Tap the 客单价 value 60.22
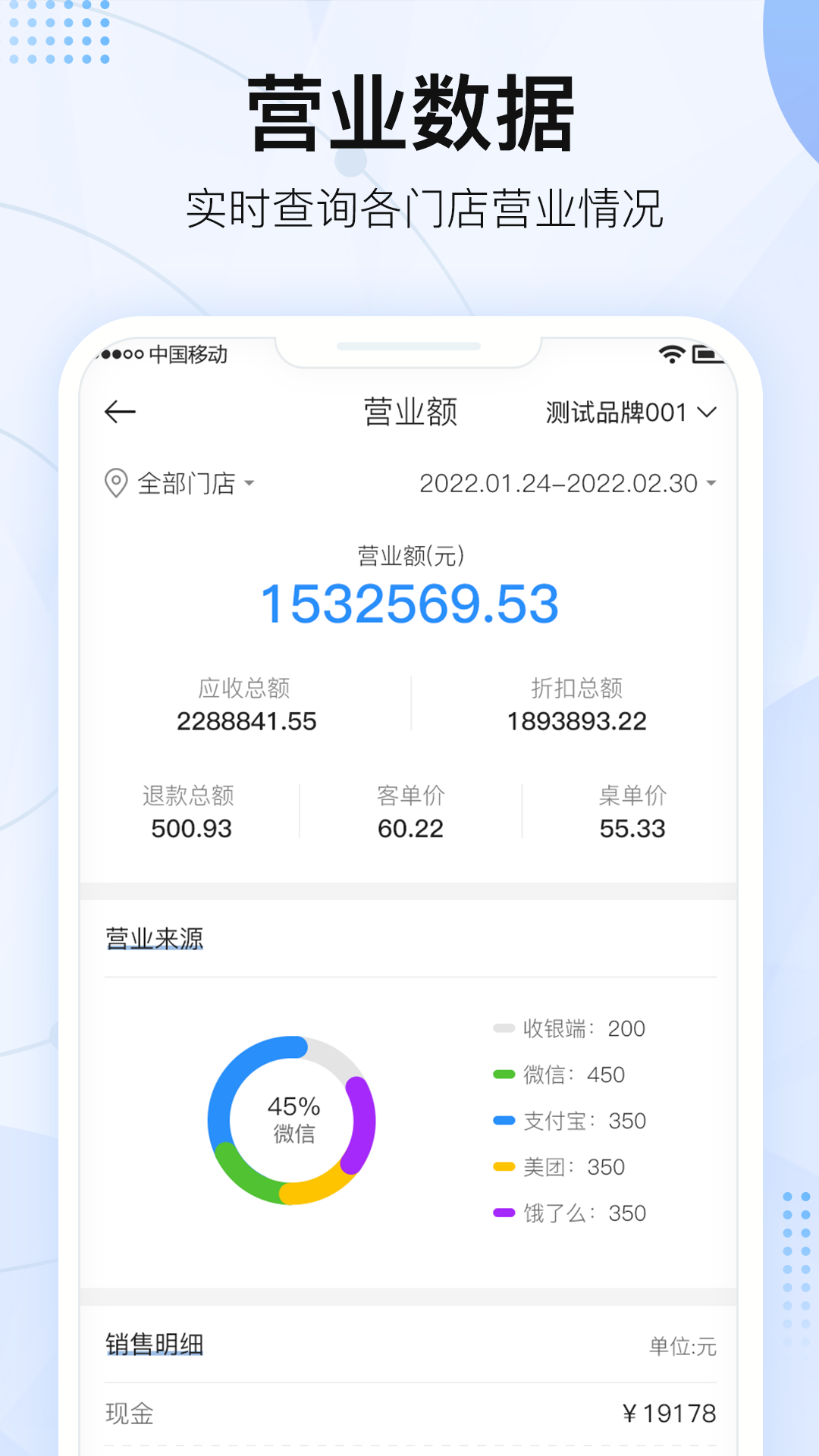Image resolution: width=819 pixels, height=1456 pixels. point(409,828)
